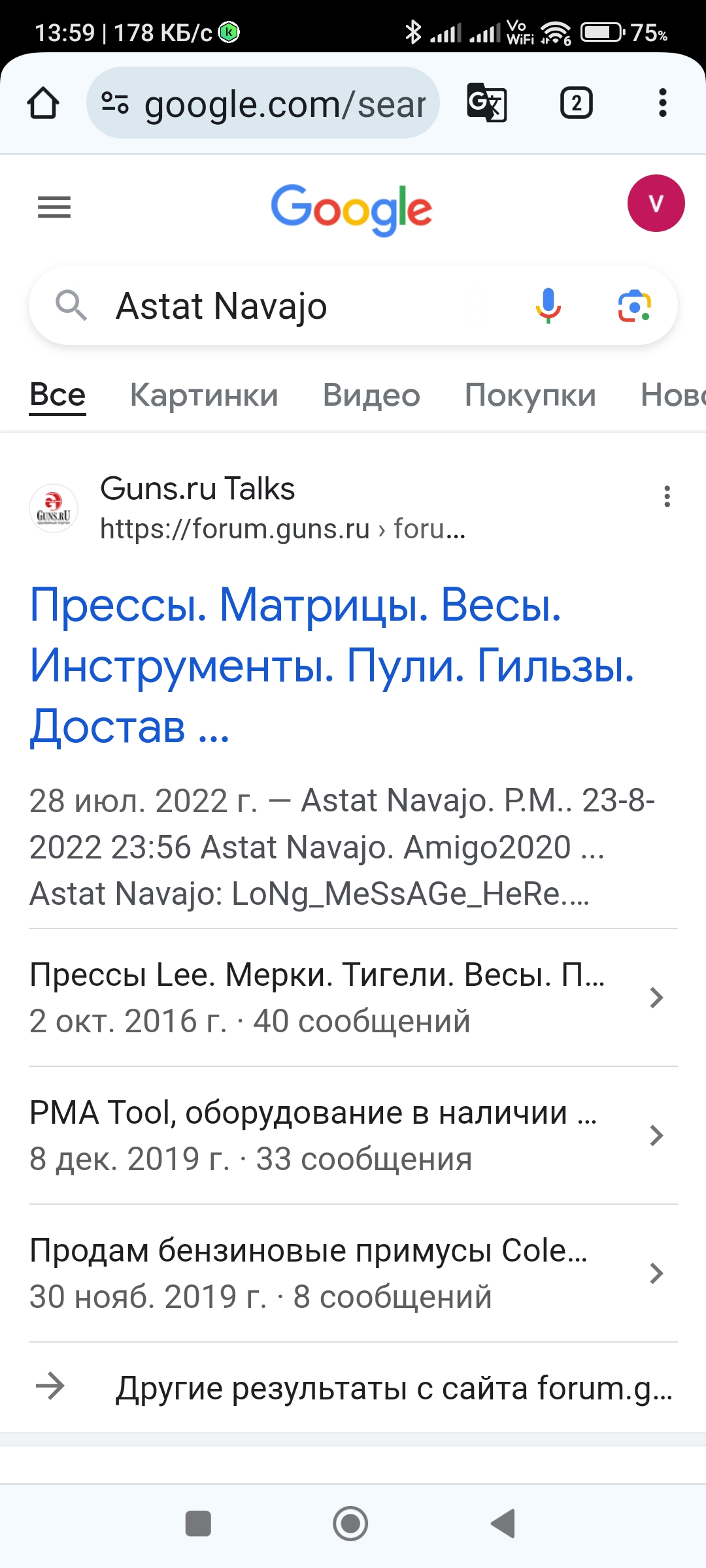Image resolution: width=706 pixels, height=1568 pixels.
Task: Switch to the Картинки tab
Action: click(x=204, y=395)
